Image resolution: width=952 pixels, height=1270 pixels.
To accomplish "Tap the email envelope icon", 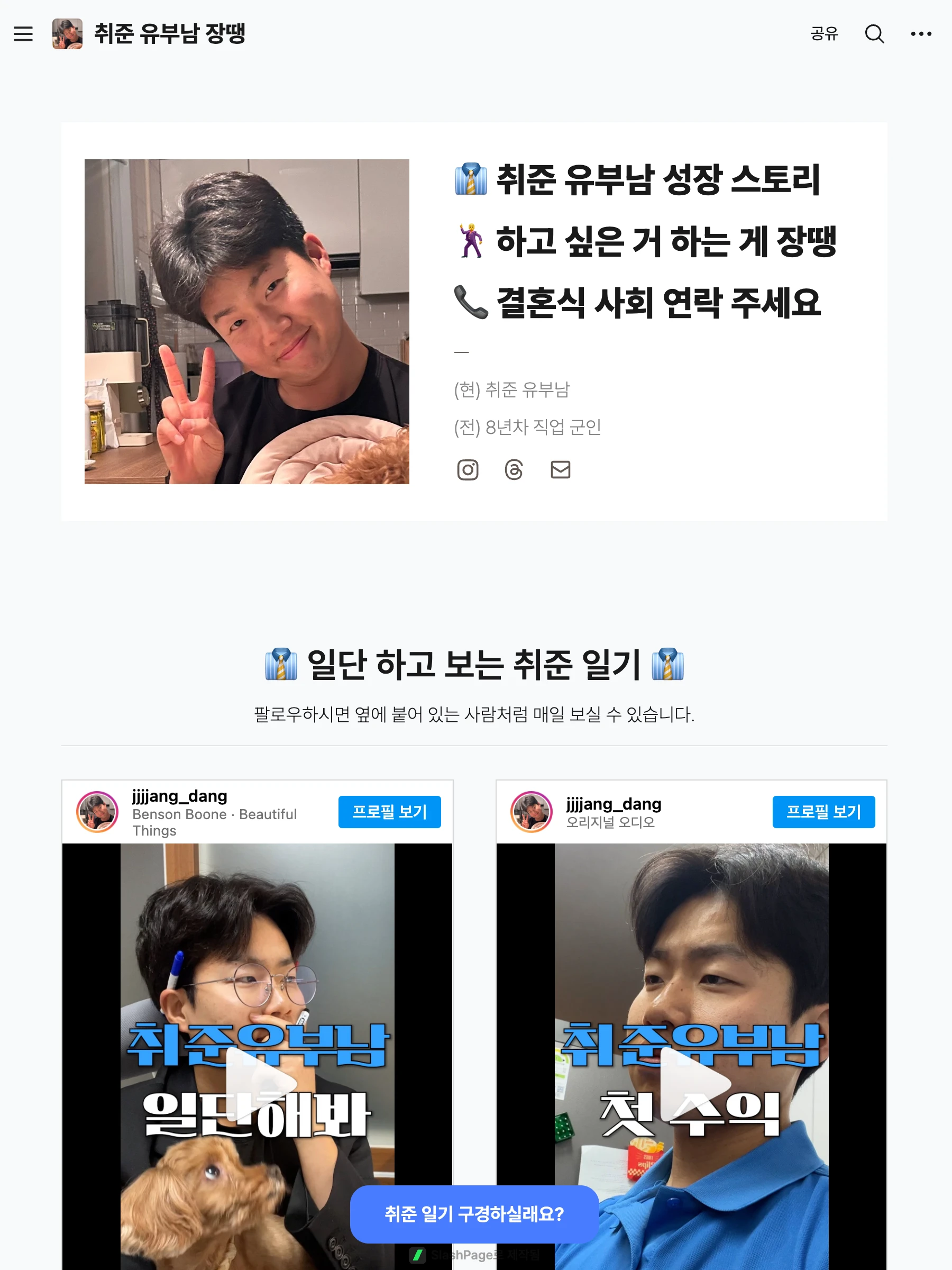I will (x=560, y=470).
